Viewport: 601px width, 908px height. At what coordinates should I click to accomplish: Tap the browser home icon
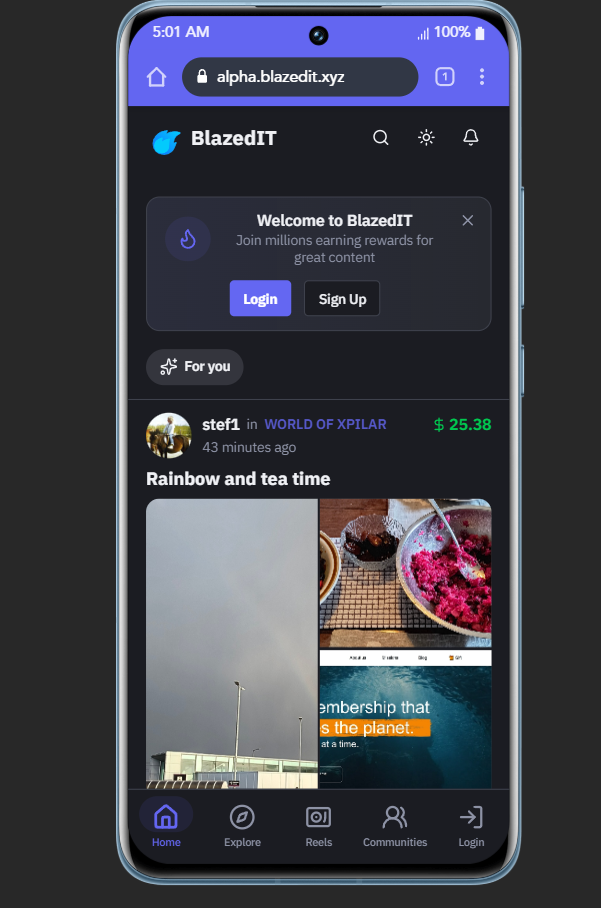click(157, 77)
